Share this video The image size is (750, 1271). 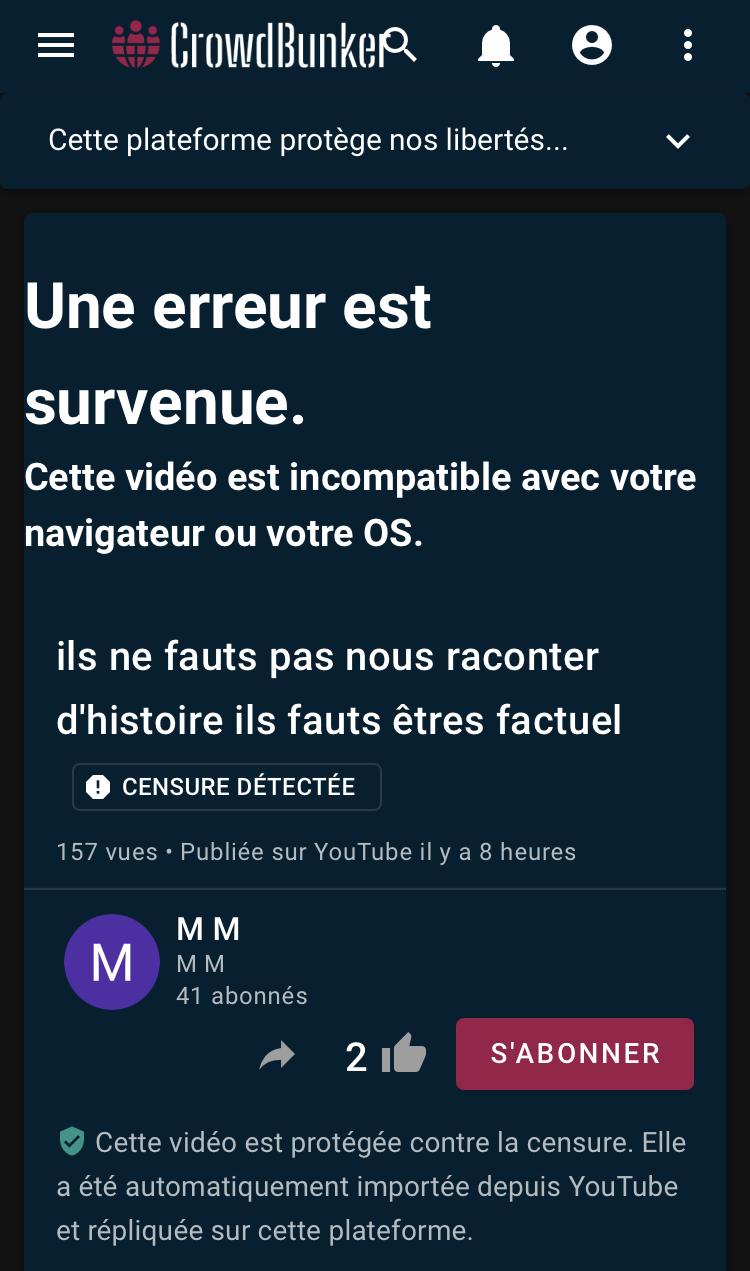(x=277, y=1055)
